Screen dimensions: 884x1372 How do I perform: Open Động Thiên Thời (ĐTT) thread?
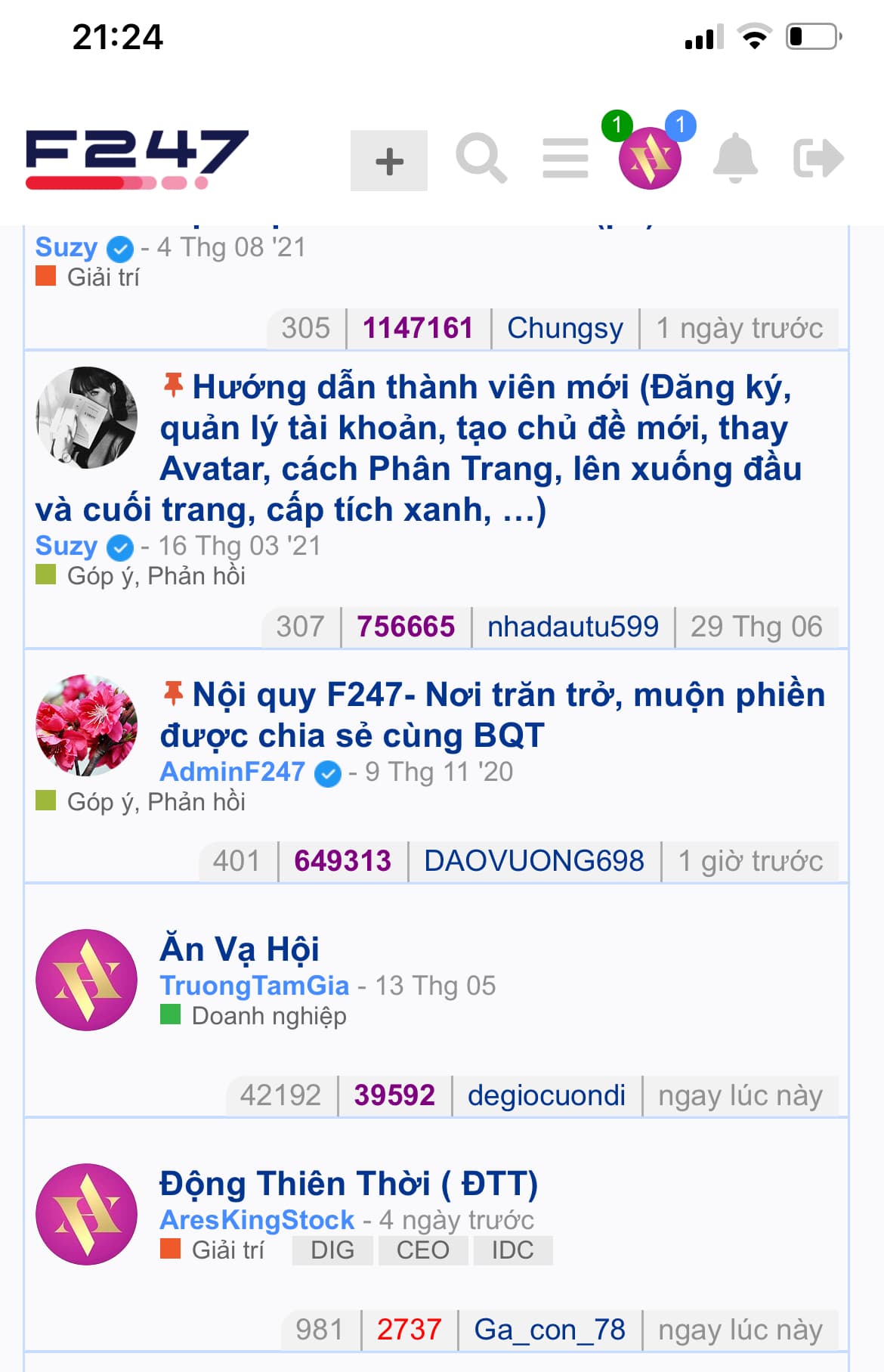click(348, 1184)
